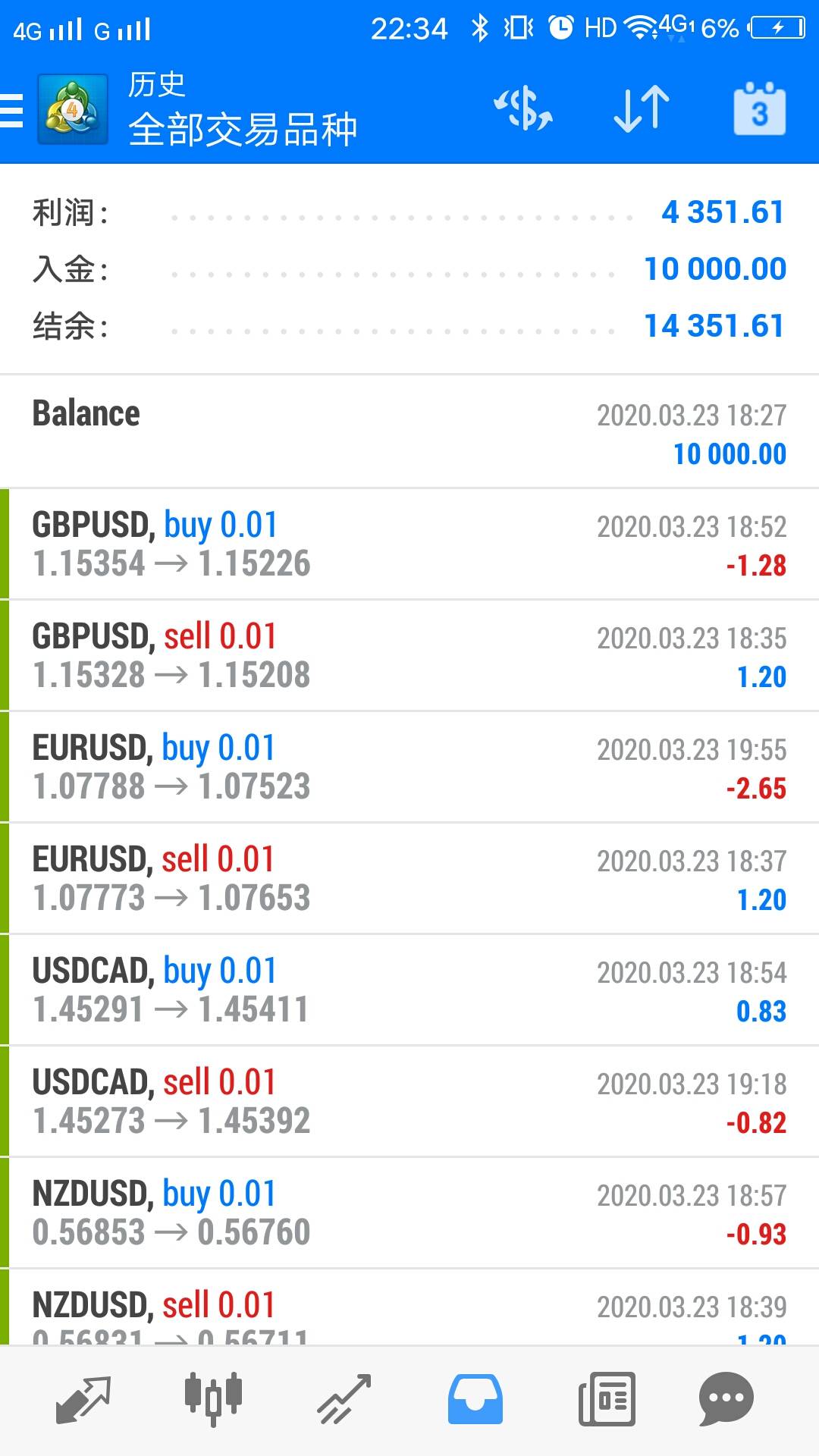Viewport: 819px width, 1456px height.
Task: Expand the Balance 10 000.00 deposit entry
Action: click(x=409, y=432)
